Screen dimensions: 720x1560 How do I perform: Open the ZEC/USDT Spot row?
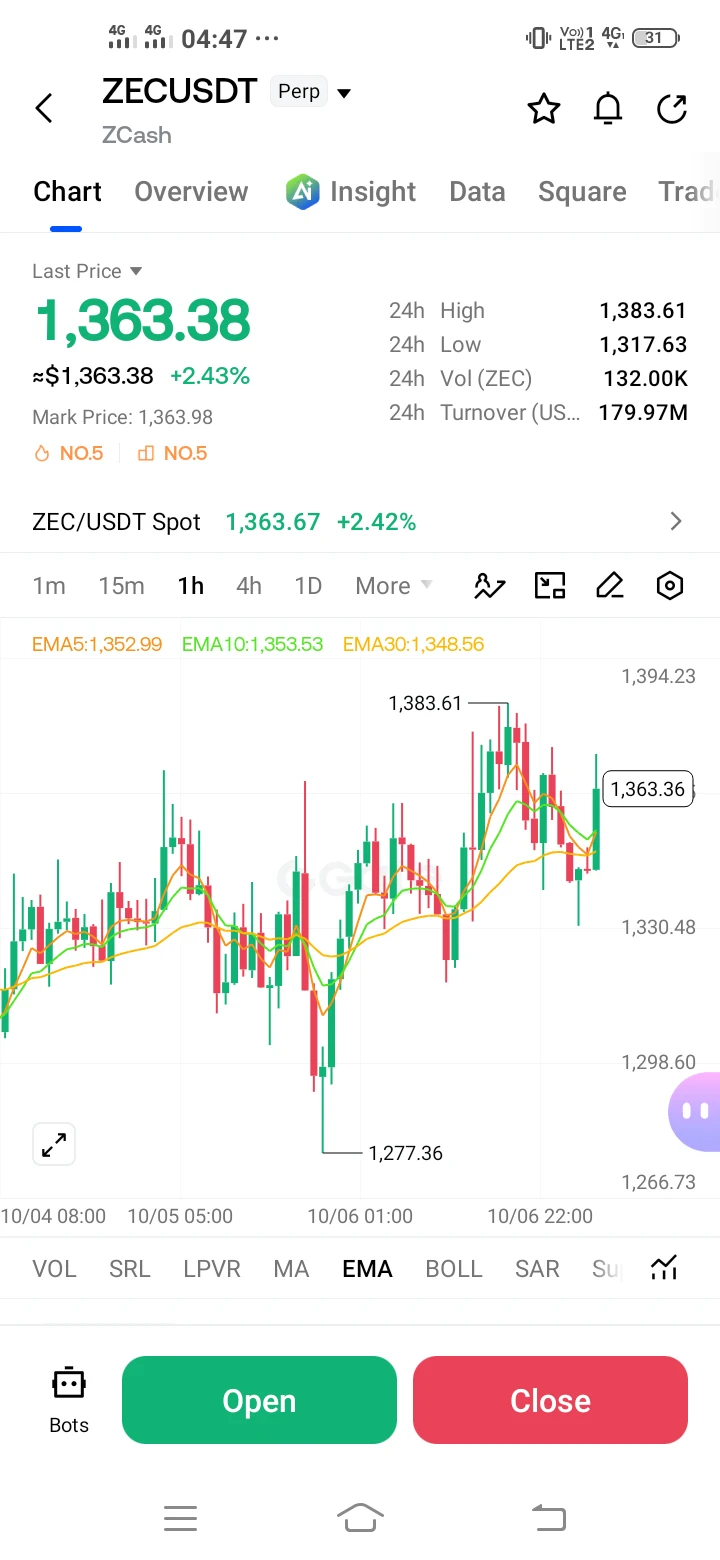(x=360, y=522)
